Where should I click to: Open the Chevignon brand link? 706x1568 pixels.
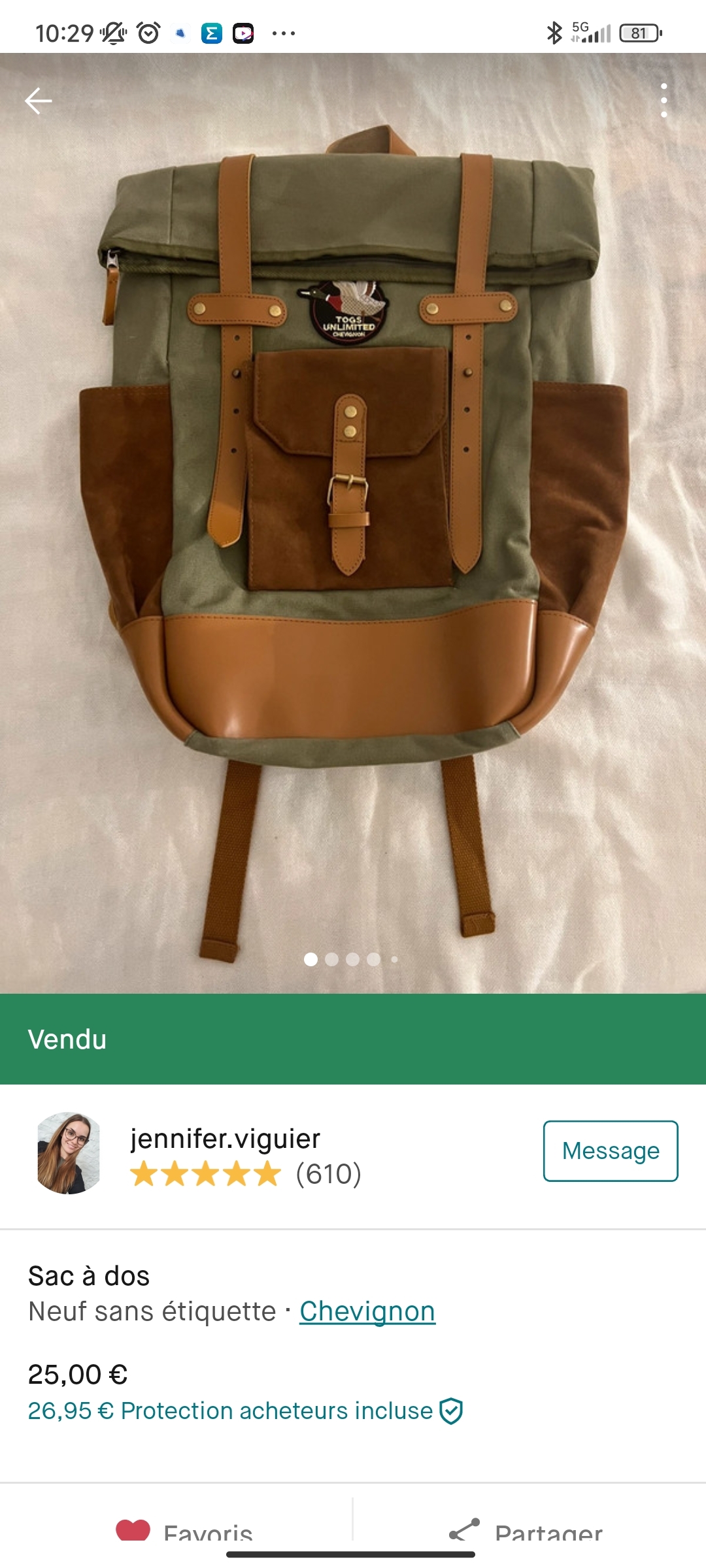coord(367,1312)
